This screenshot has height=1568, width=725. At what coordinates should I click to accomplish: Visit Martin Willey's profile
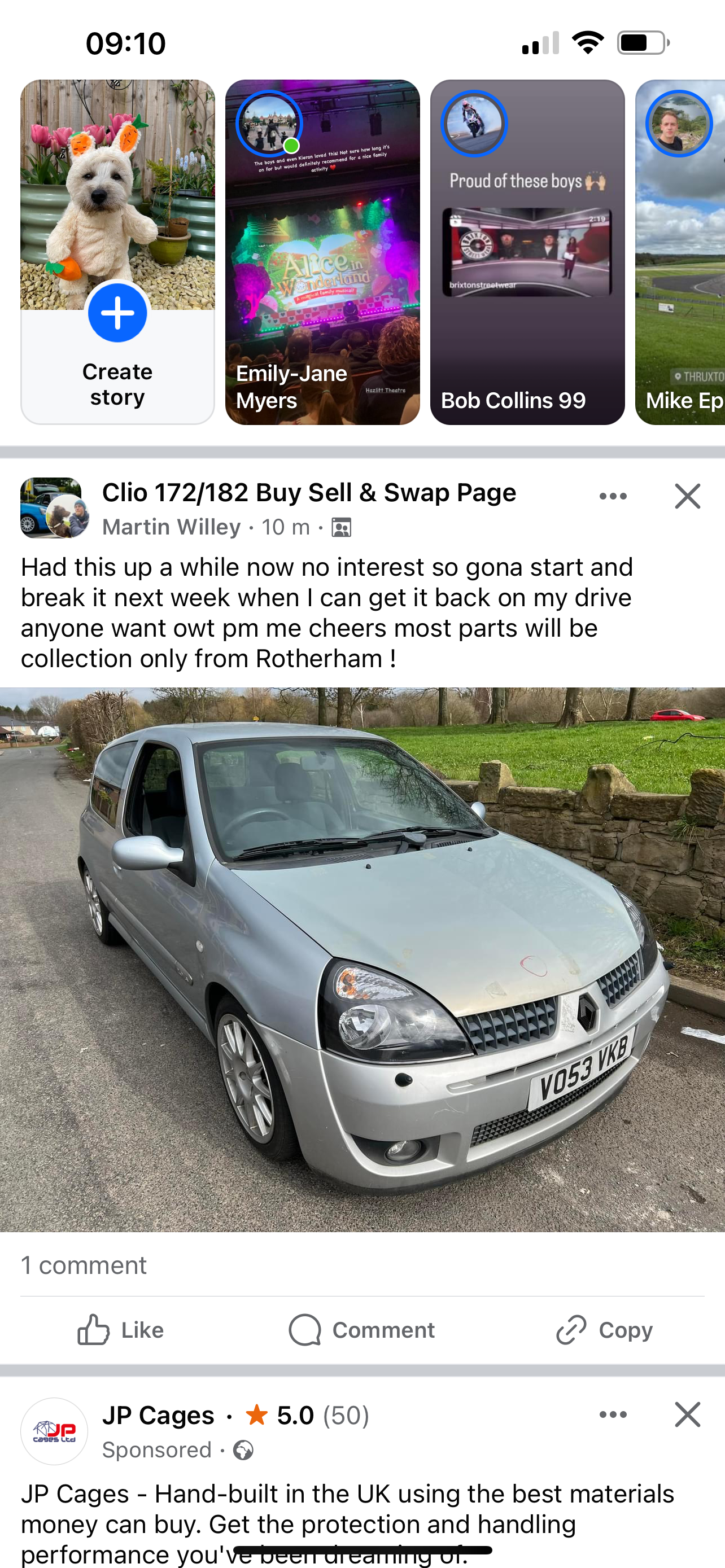click(171, 527)
